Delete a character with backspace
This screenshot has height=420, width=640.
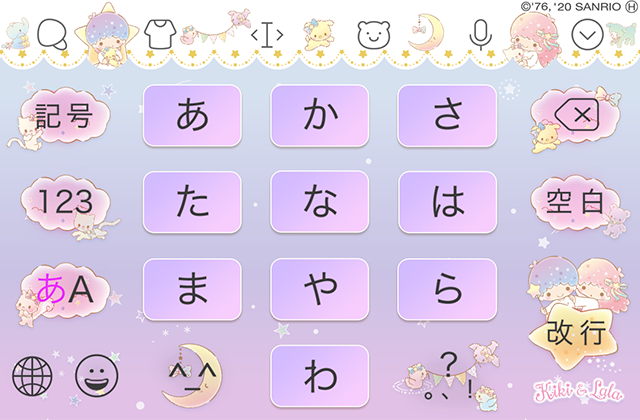point(576,116)
